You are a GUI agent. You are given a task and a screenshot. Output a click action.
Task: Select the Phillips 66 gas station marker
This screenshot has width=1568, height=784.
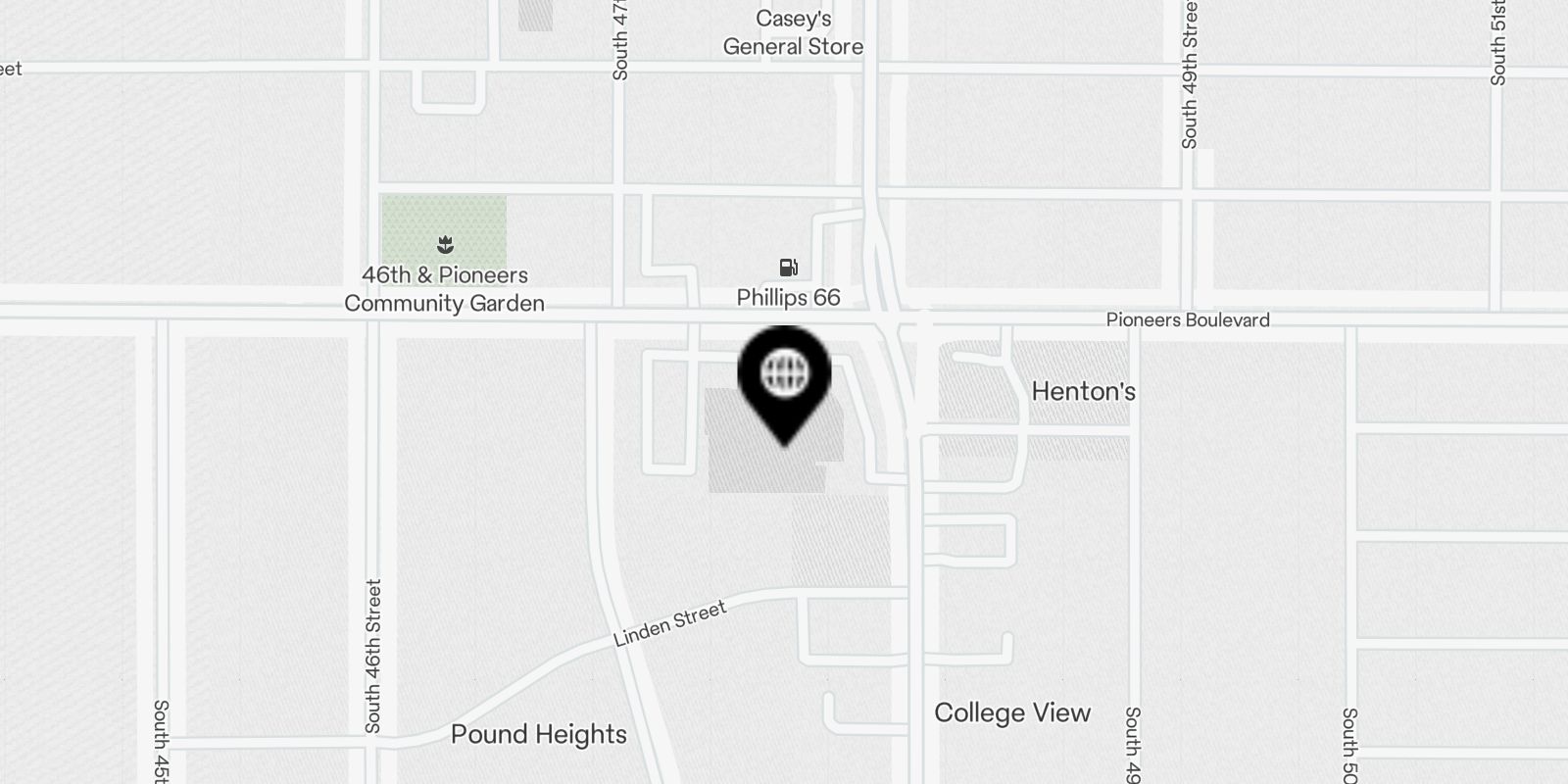[788, 268]
